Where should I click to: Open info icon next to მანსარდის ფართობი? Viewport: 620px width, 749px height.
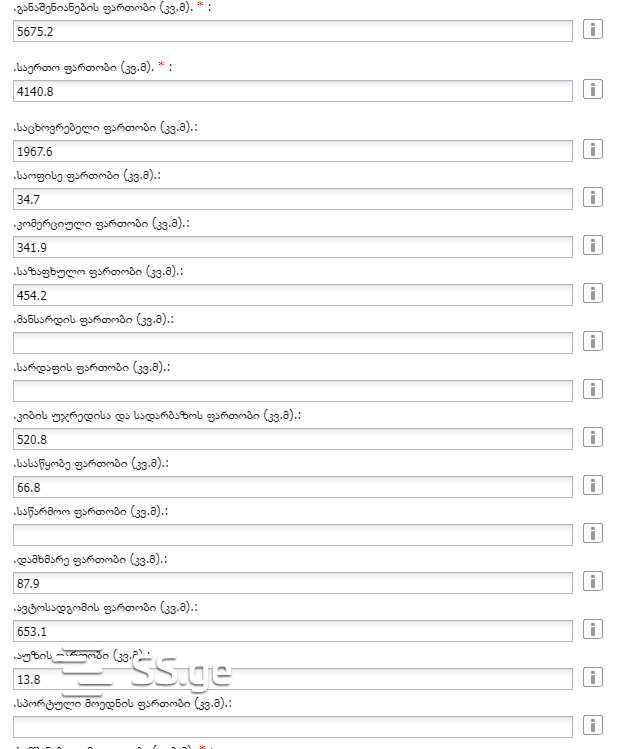click(x=593, y=341)
